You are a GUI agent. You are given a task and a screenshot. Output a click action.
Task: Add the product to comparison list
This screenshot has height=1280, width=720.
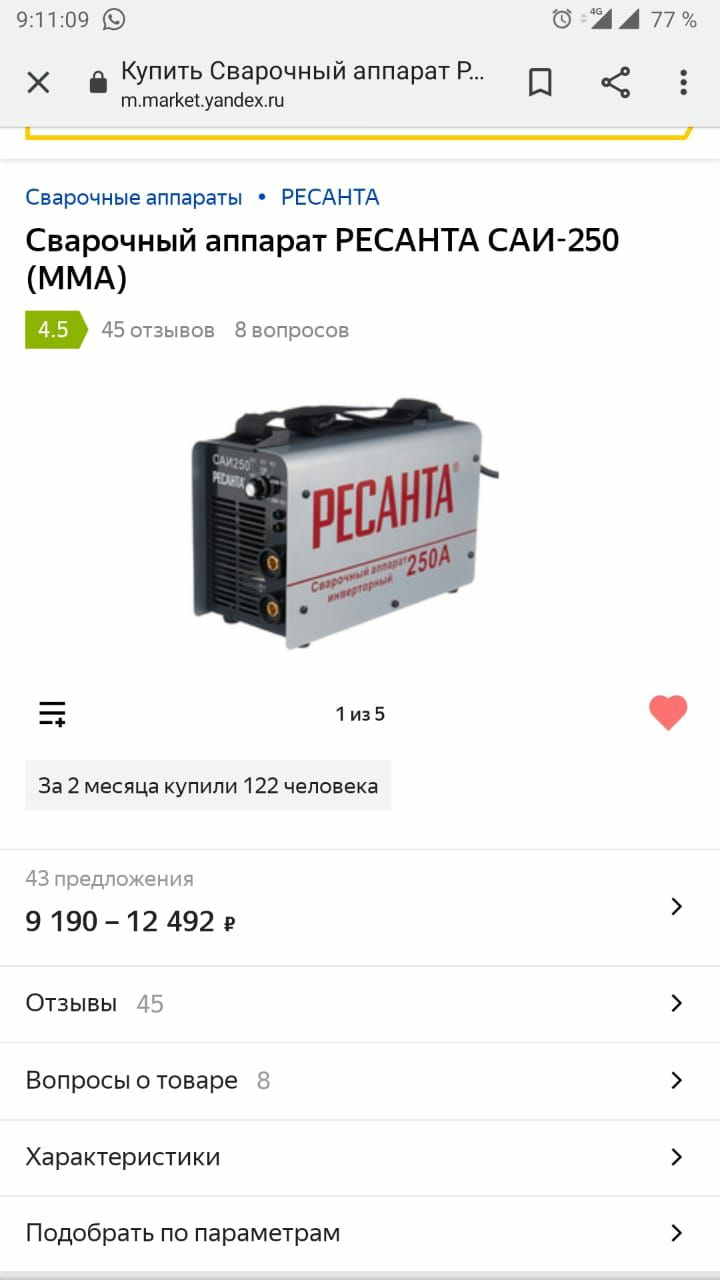coord(52,714)
